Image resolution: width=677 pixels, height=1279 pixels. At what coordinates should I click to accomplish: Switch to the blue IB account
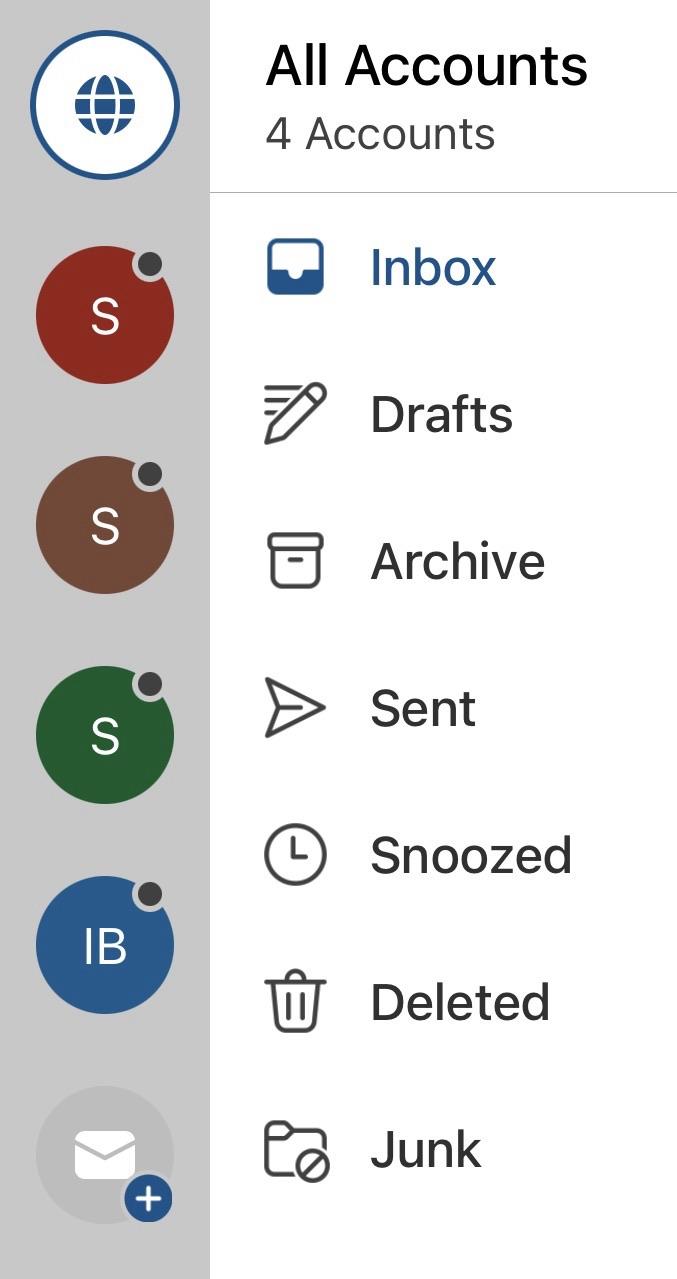105,945
